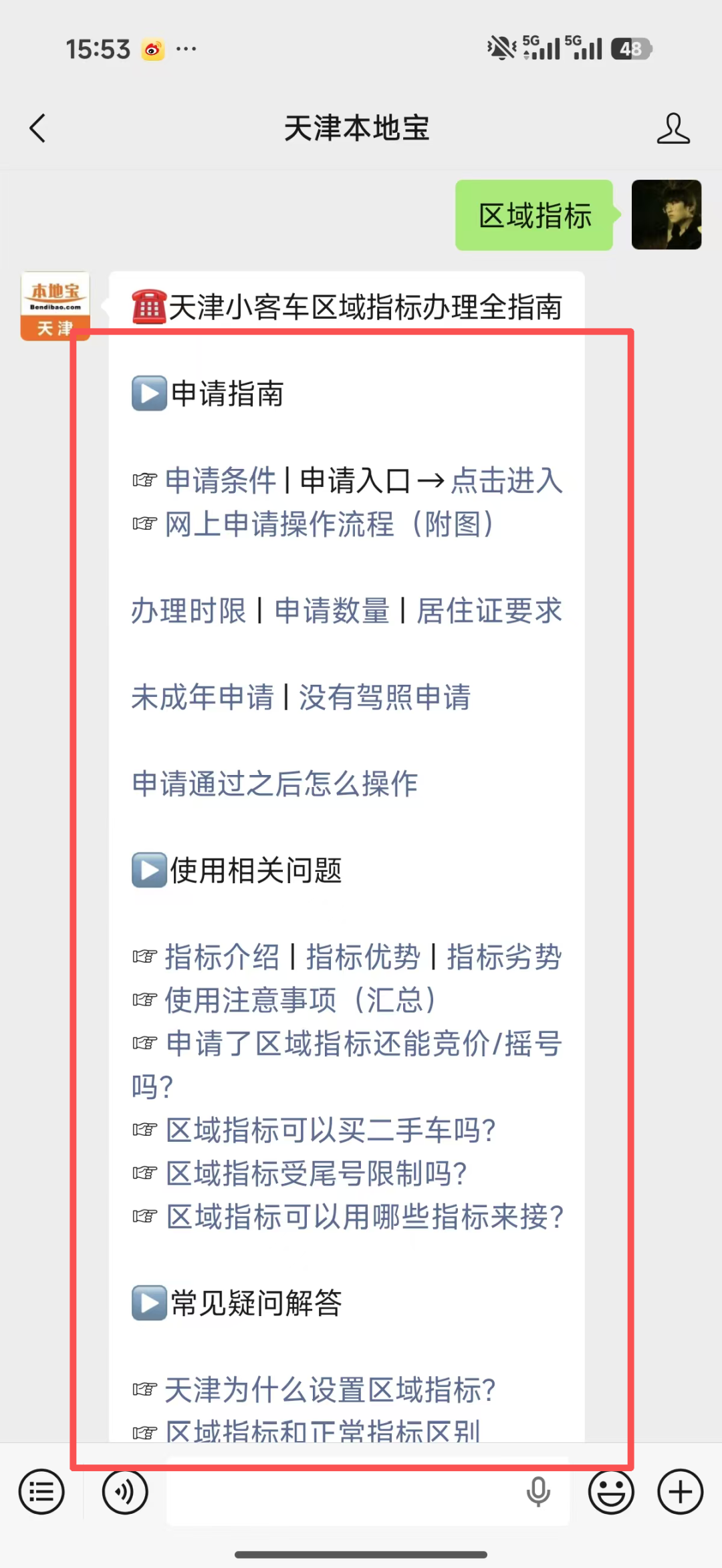Open the 申请条件 link
Viewport: 722px width, 1568px height.
point(221,480)
